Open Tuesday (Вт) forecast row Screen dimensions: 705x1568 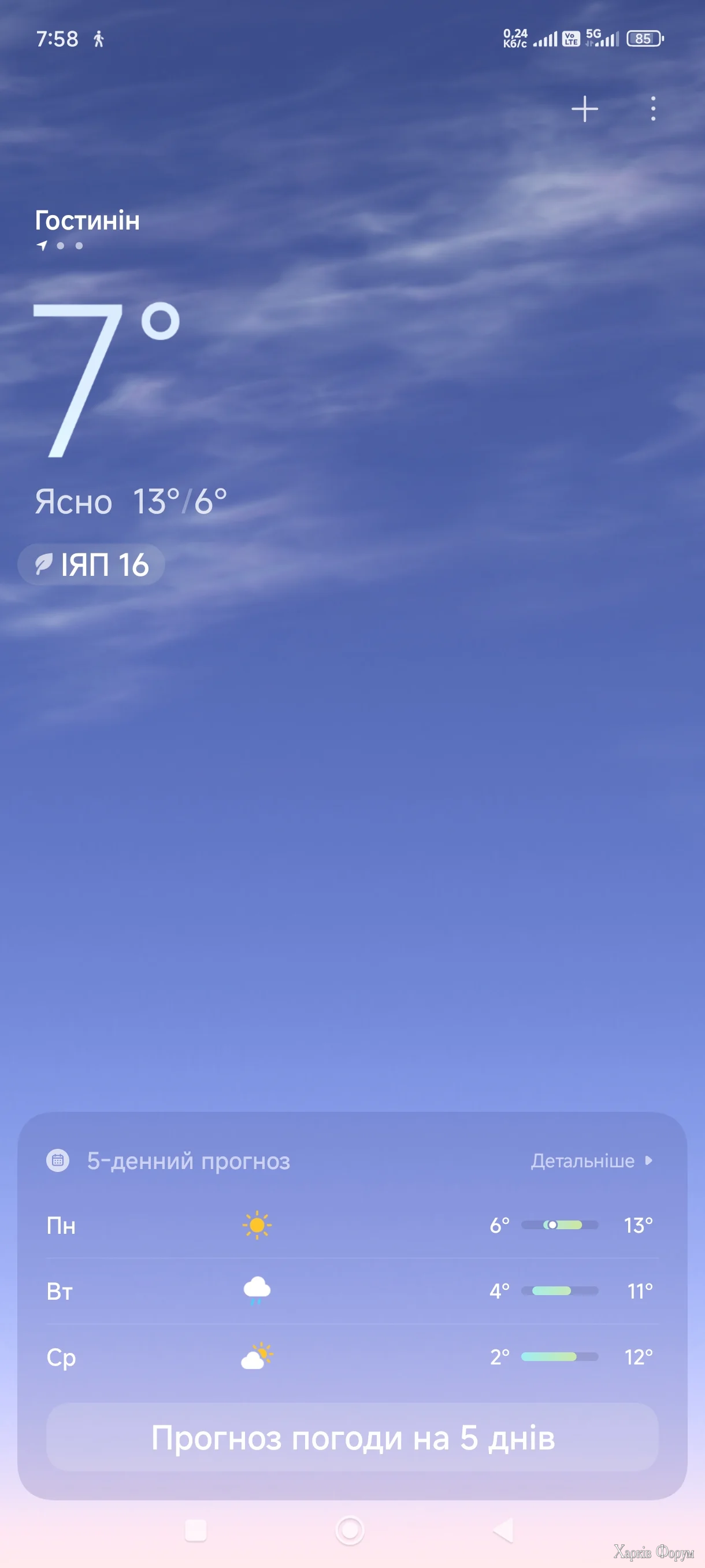352,1290
